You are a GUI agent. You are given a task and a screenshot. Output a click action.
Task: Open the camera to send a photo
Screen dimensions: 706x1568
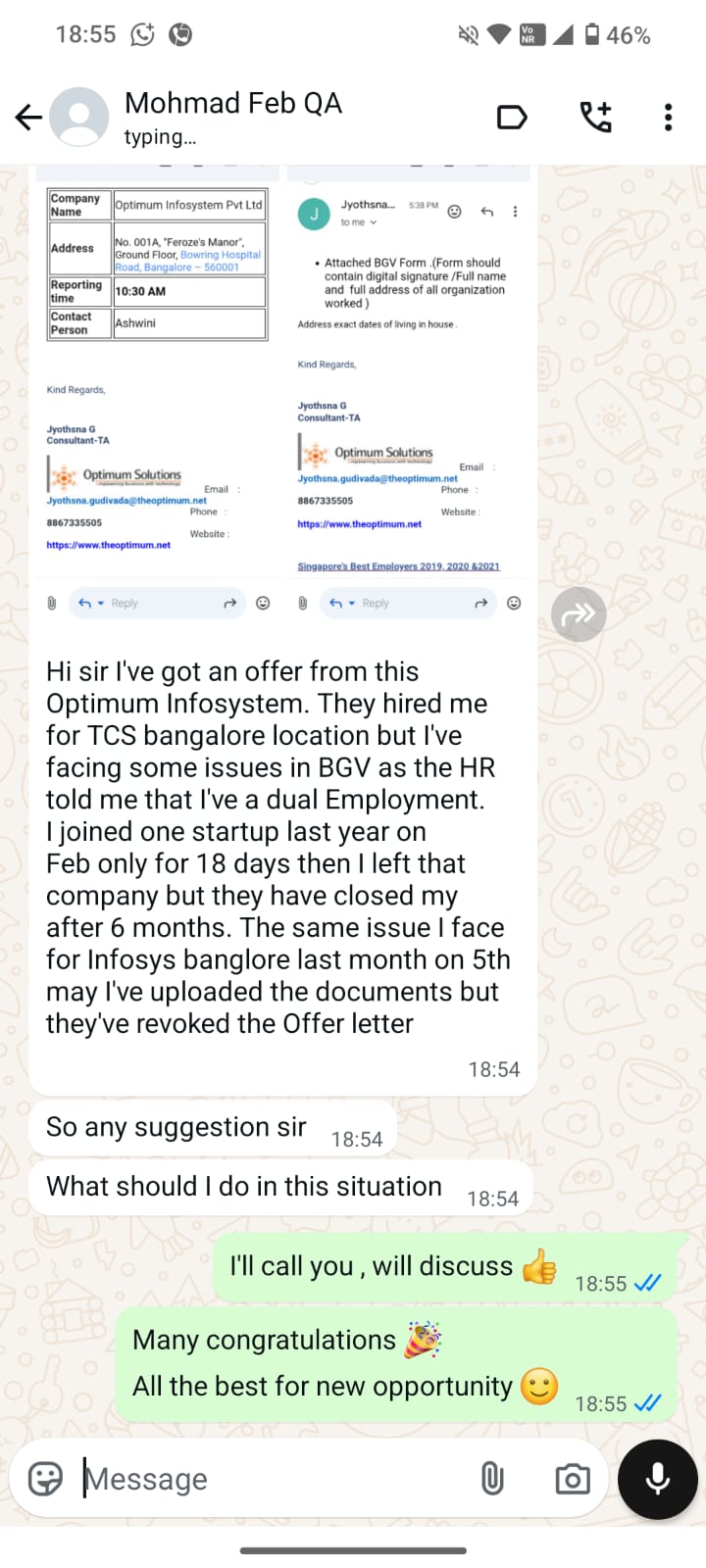click(x=572, y=1478)
